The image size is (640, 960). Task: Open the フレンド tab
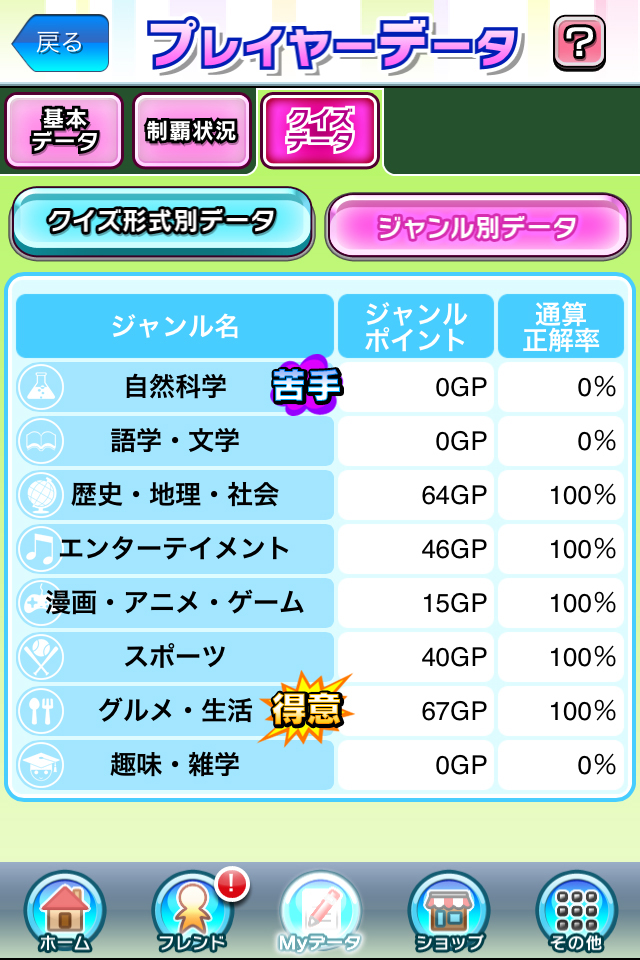pyautogui.click(x=192, y=912)
